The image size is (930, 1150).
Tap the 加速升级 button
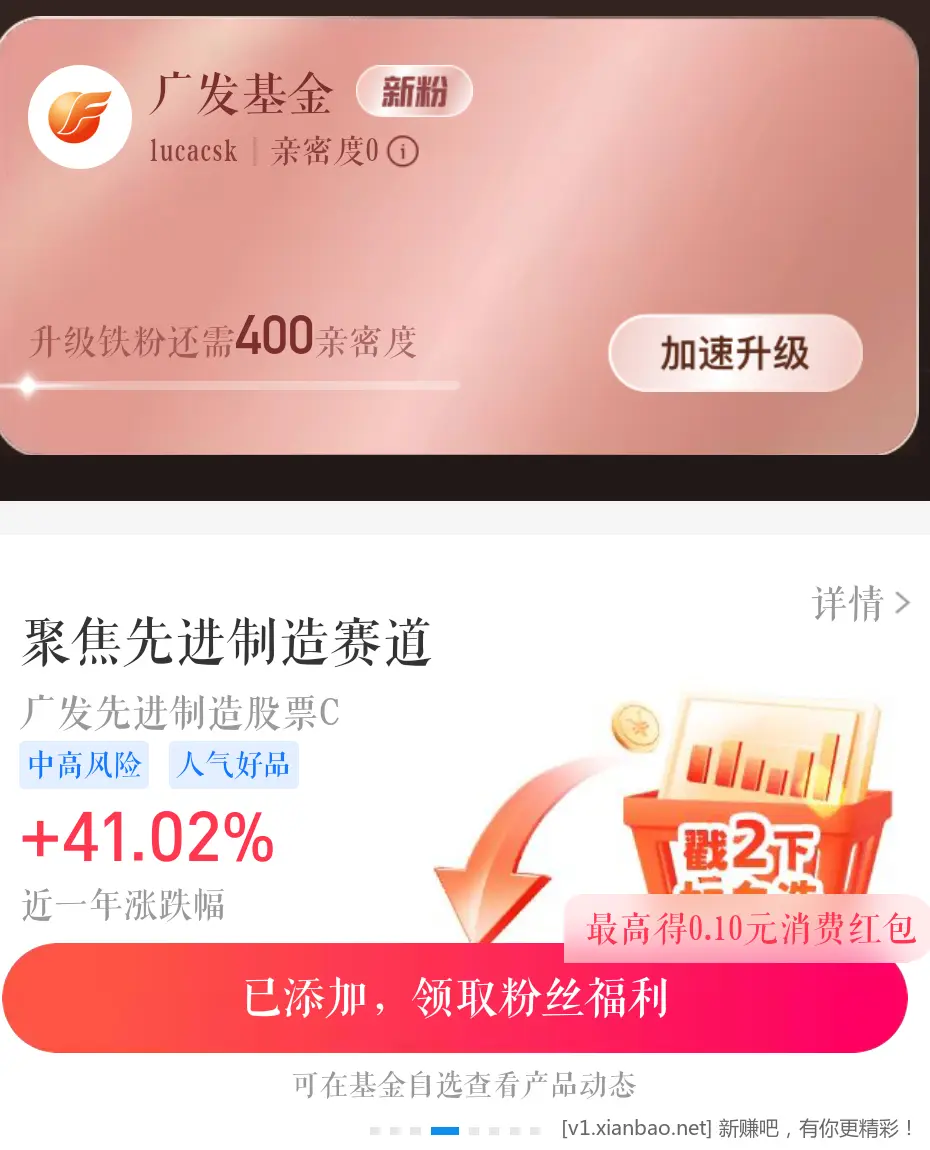tap(735, 354)
